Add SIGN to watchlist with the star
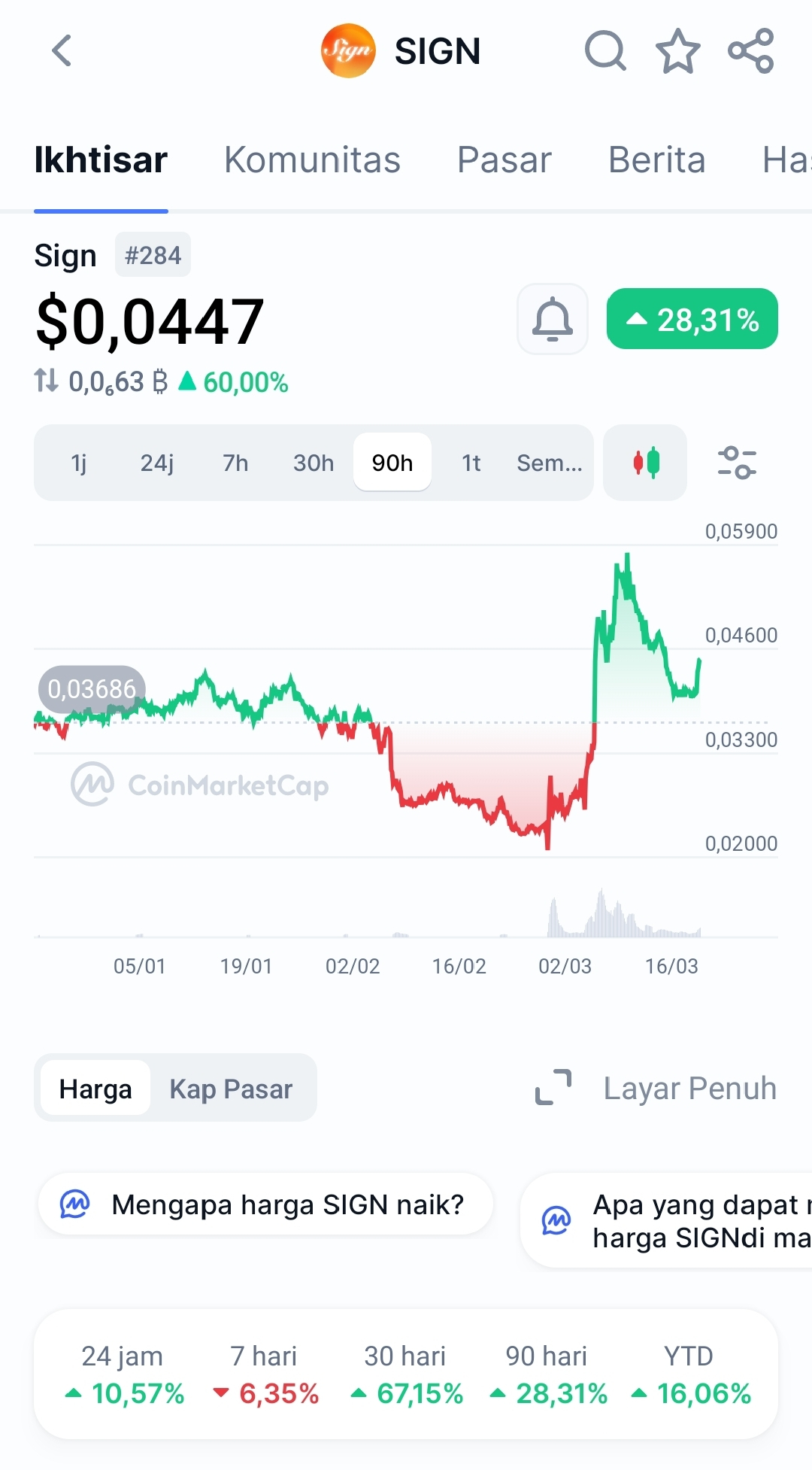The width and height of the screenshot is (812, 1470). click(x=678, y=51)
